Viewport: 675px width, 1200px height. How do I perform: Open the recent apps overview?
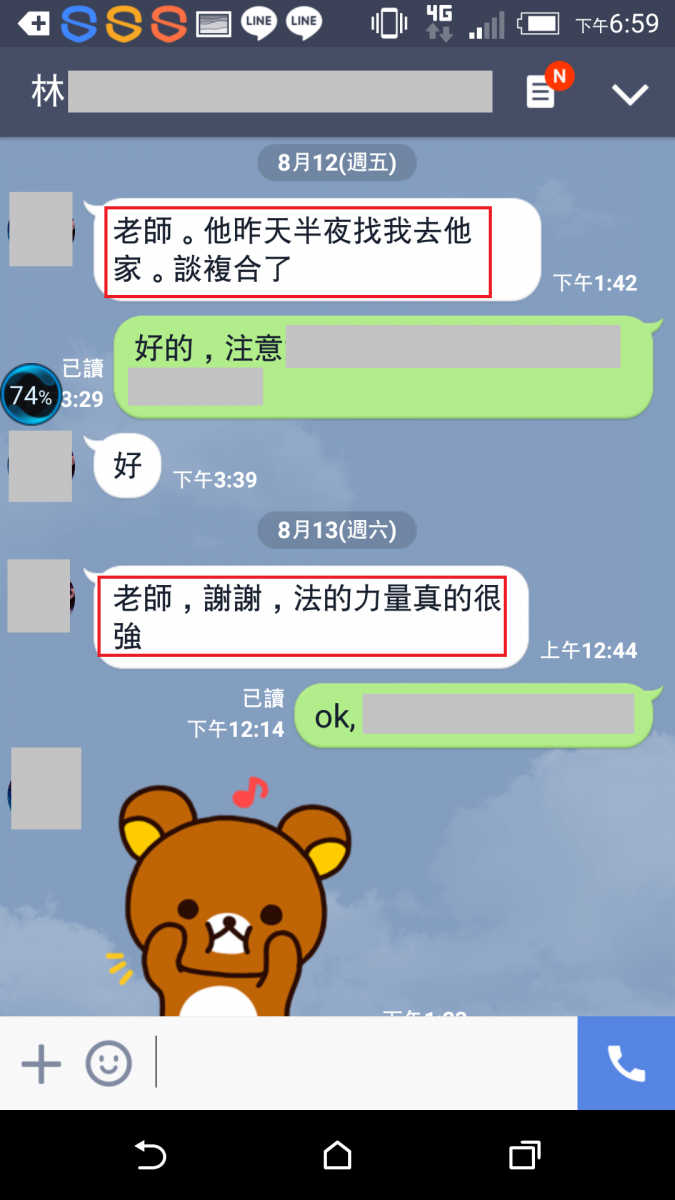pyautogui.click(x=524, y=1156)
